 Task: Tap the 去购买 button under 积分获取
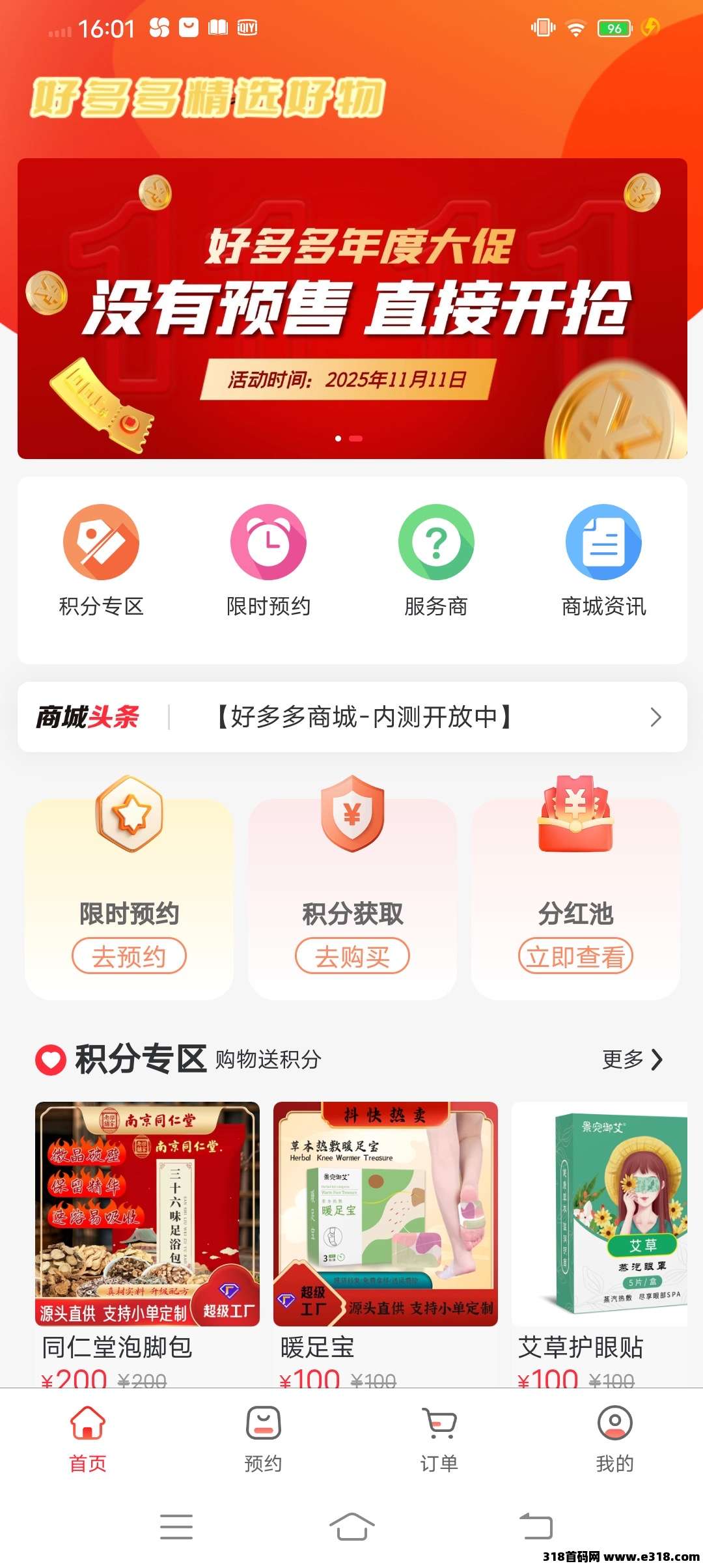click(x=352, y=956)
